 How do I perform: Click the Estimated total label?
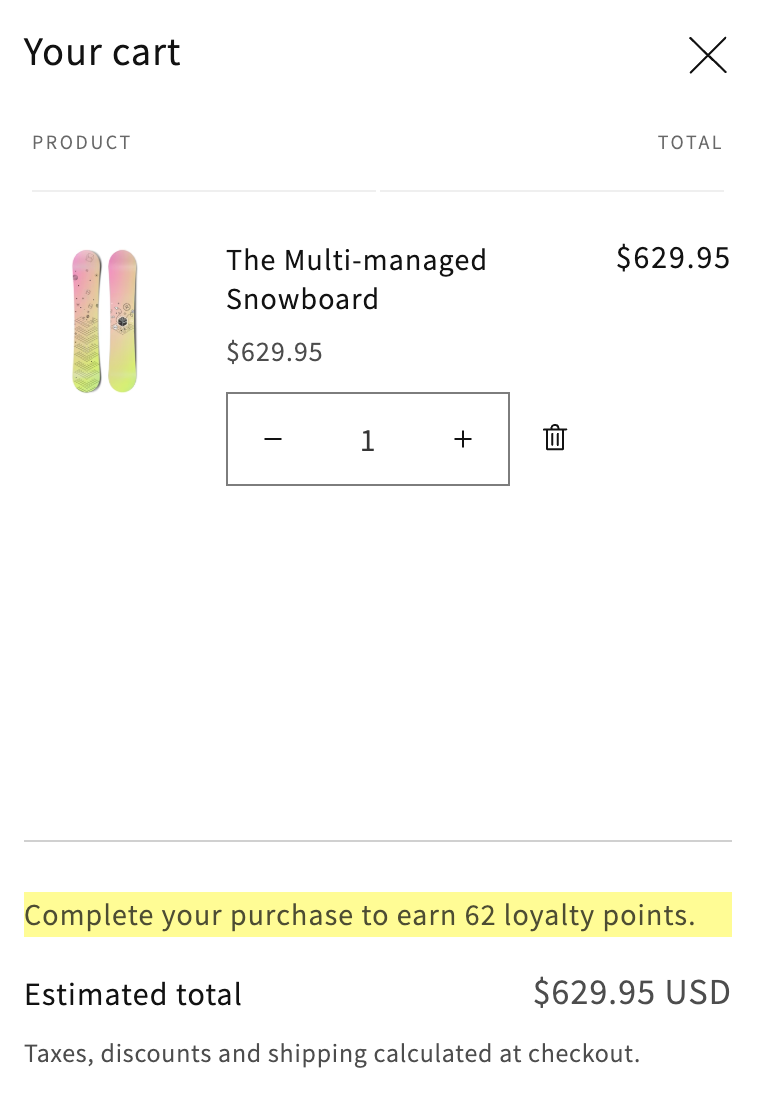pos(133,994)
